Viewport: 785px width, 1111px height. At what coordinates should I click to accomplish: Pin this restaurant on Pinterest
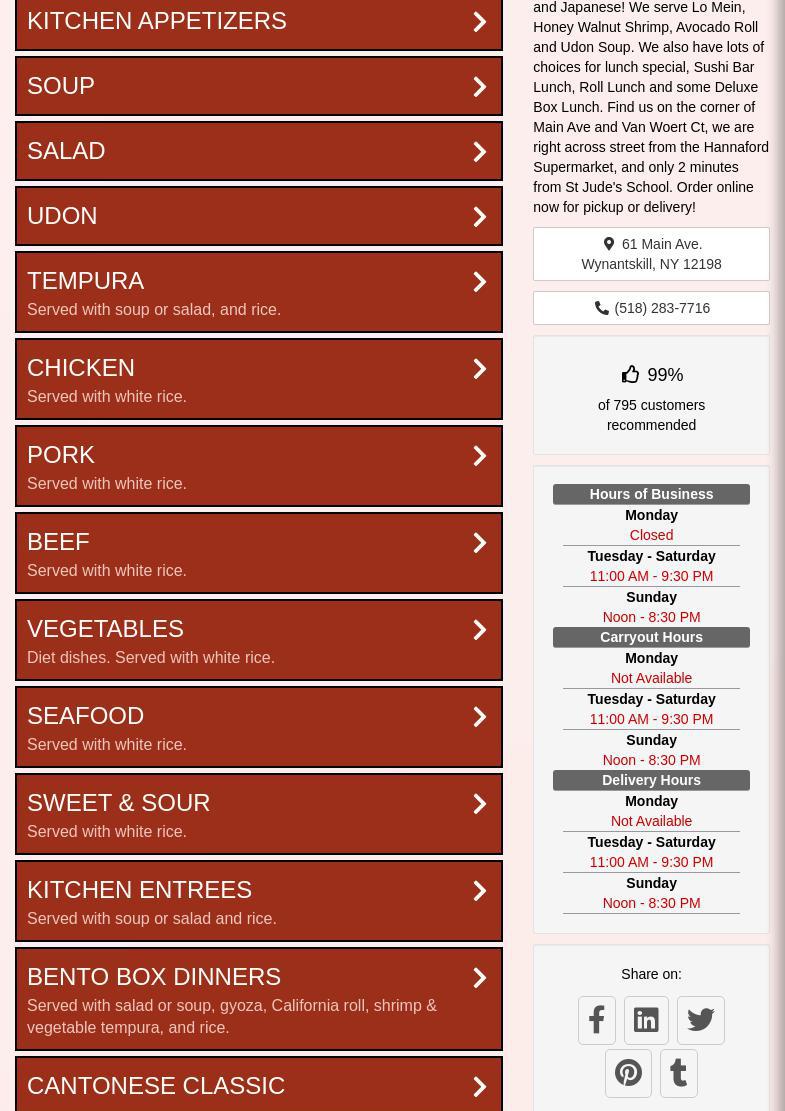(628, 1073)
